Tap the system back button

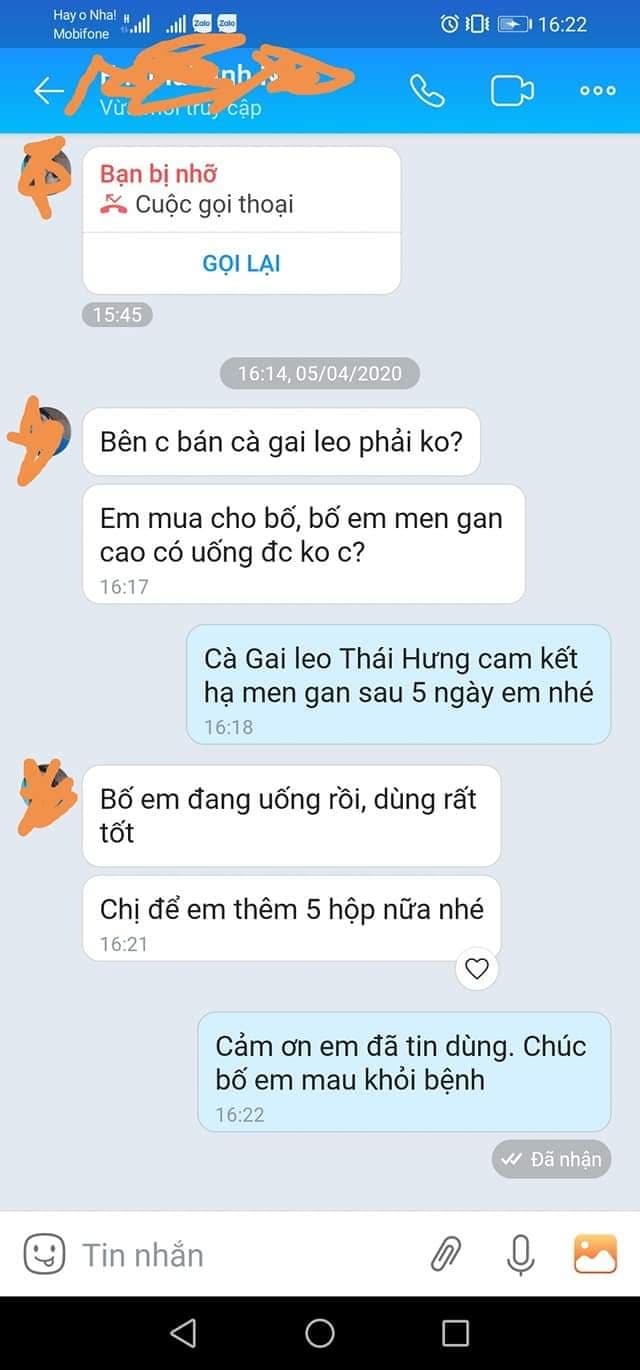pyautogui.click(x=183, y=1333)
